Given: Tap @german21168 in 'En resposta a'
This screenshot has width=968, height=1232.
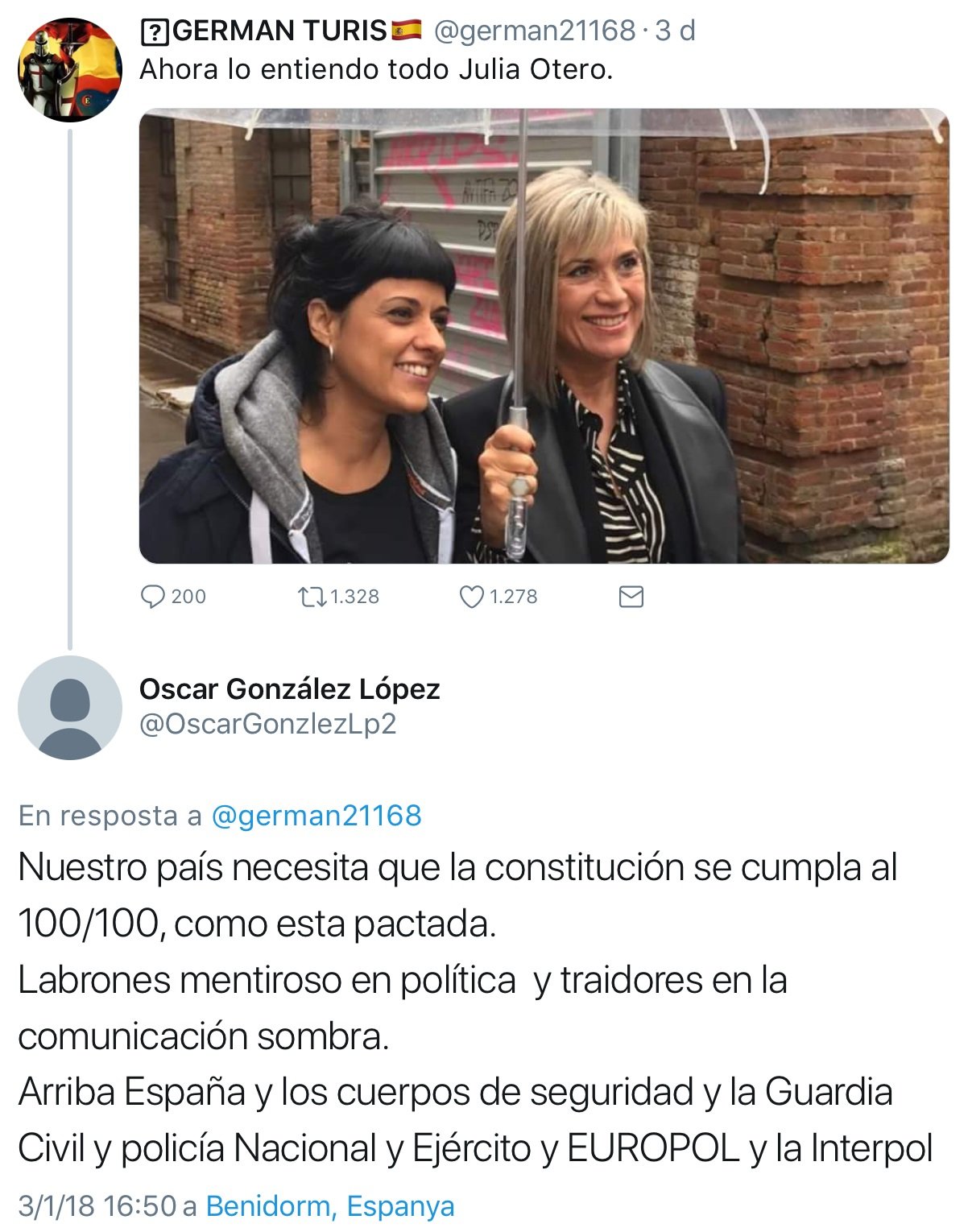Looking at the screenshot, I should point(316,816).
